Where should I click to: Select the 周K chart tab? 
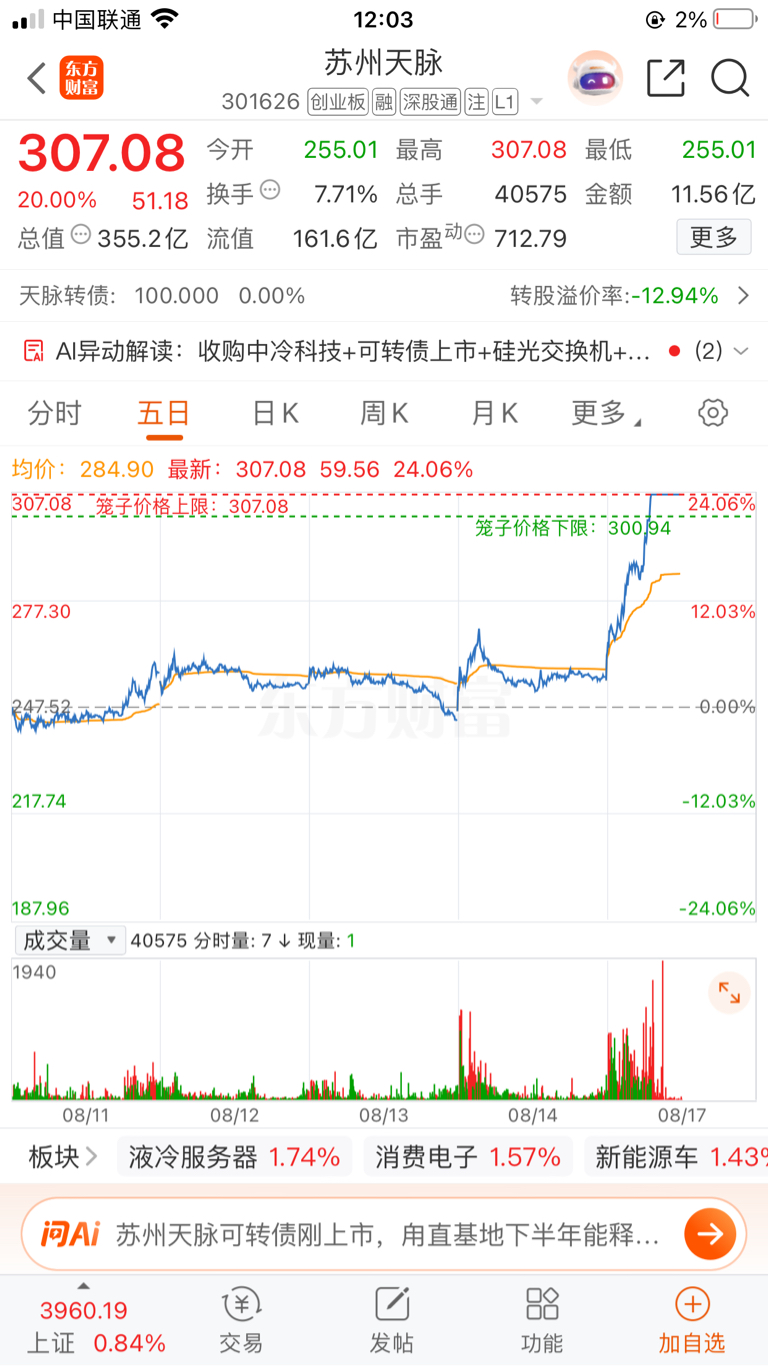point(385,413)
